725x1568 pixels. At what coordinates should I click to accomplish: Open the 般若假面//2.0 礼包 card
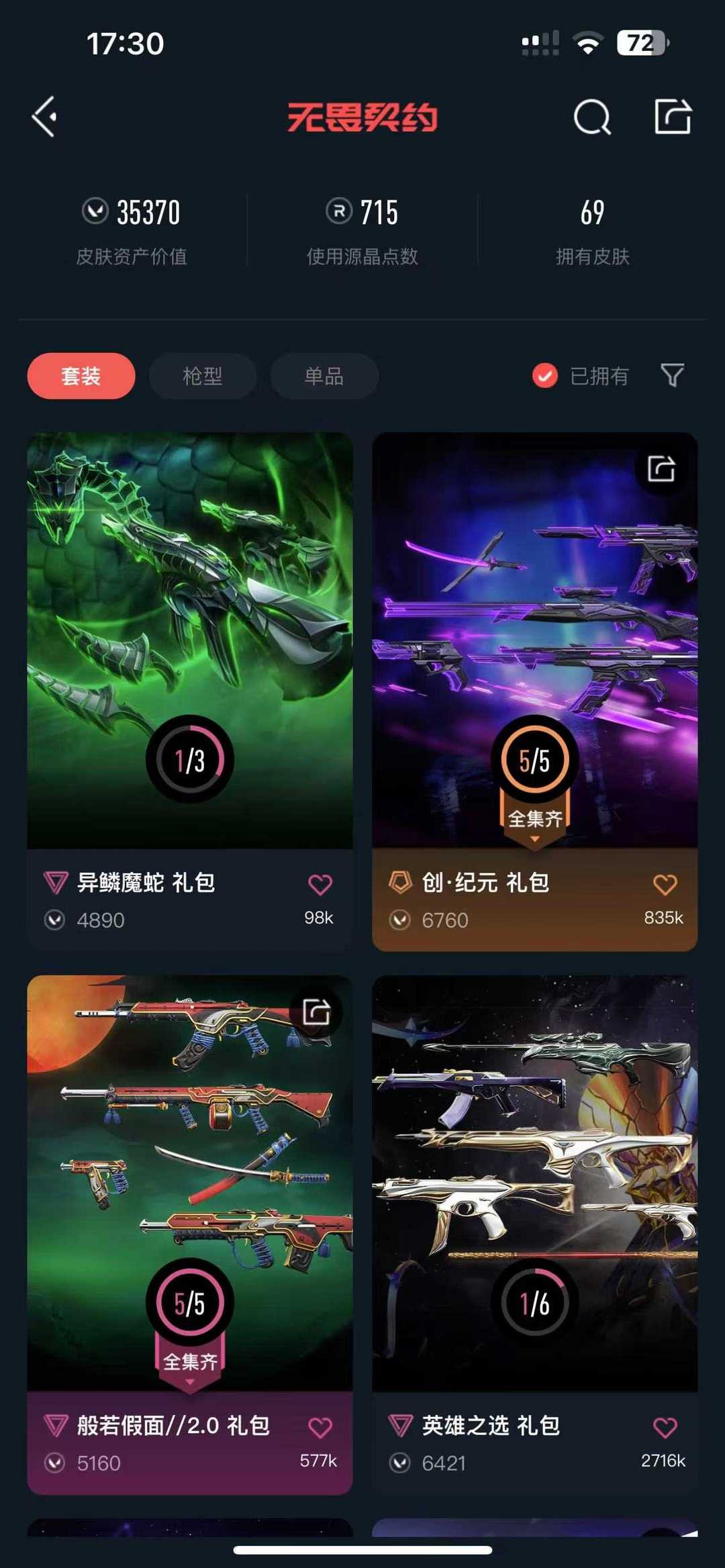[x=190, y=1235]
